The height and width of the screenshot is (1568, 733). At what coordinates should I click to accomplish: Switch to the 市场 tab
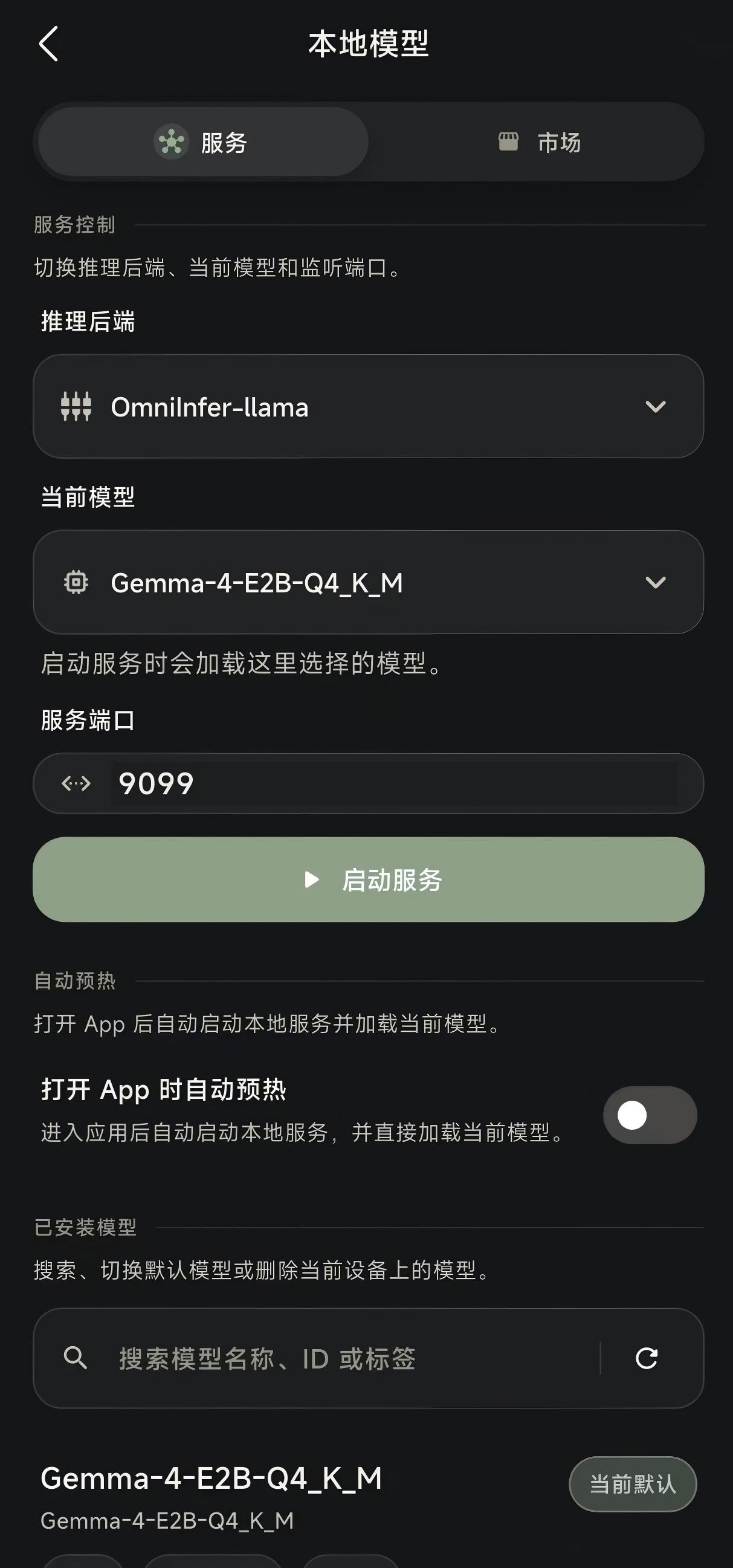[x=541, y=141]
